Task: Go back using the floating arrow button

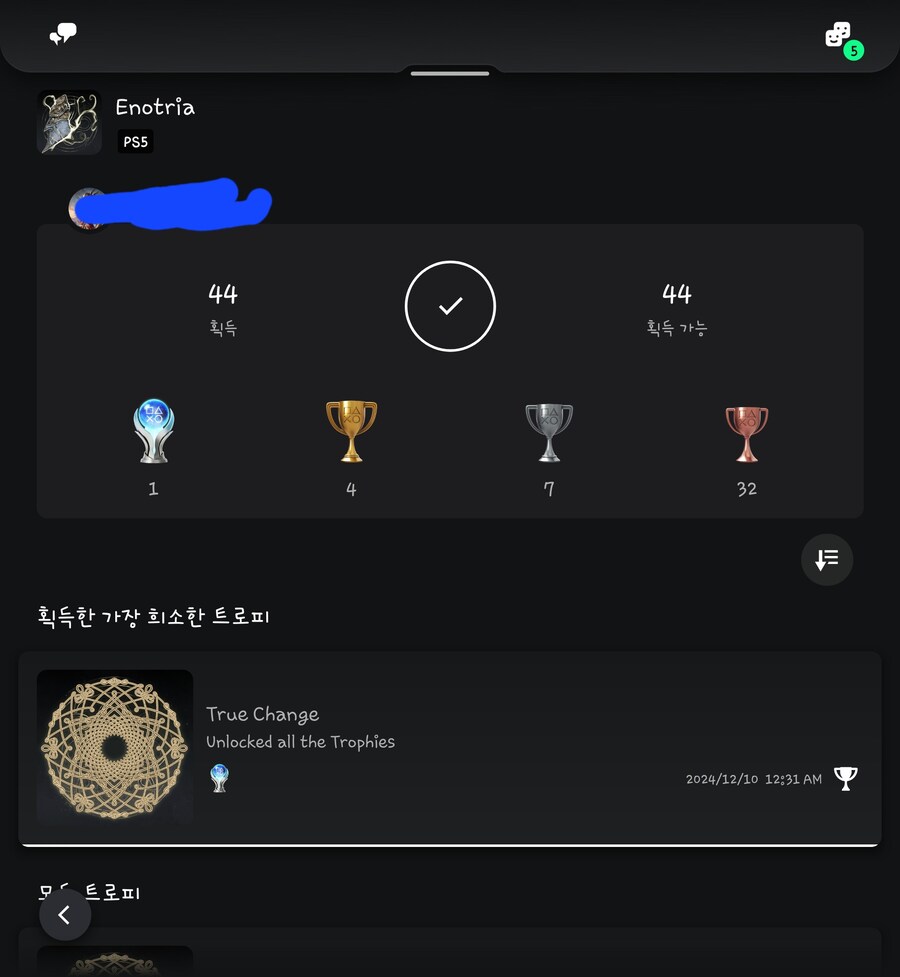Action: click(65, 915)
